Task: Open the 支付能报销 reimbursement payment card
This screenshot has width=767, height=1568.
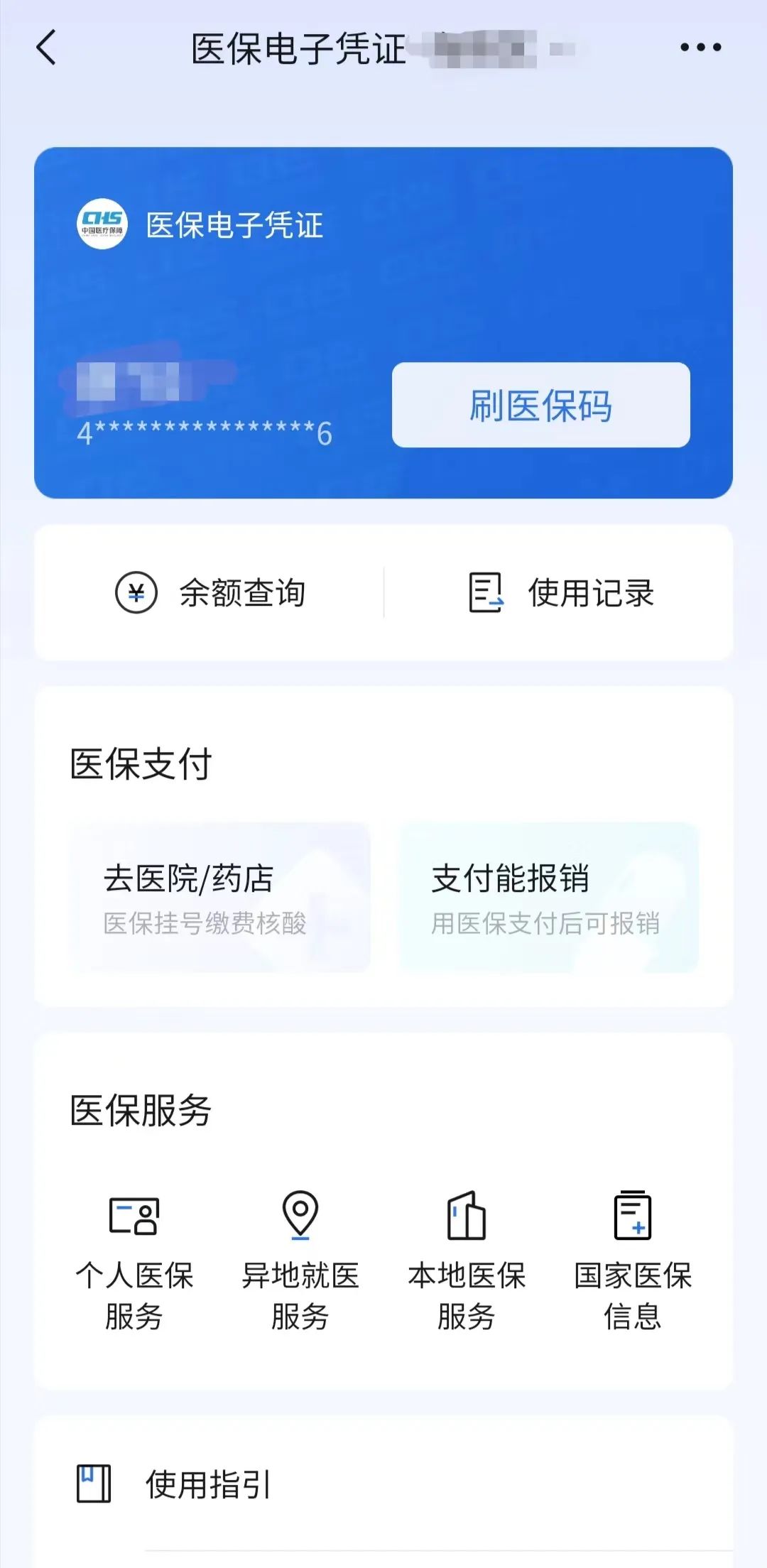Action: [549, 898]
